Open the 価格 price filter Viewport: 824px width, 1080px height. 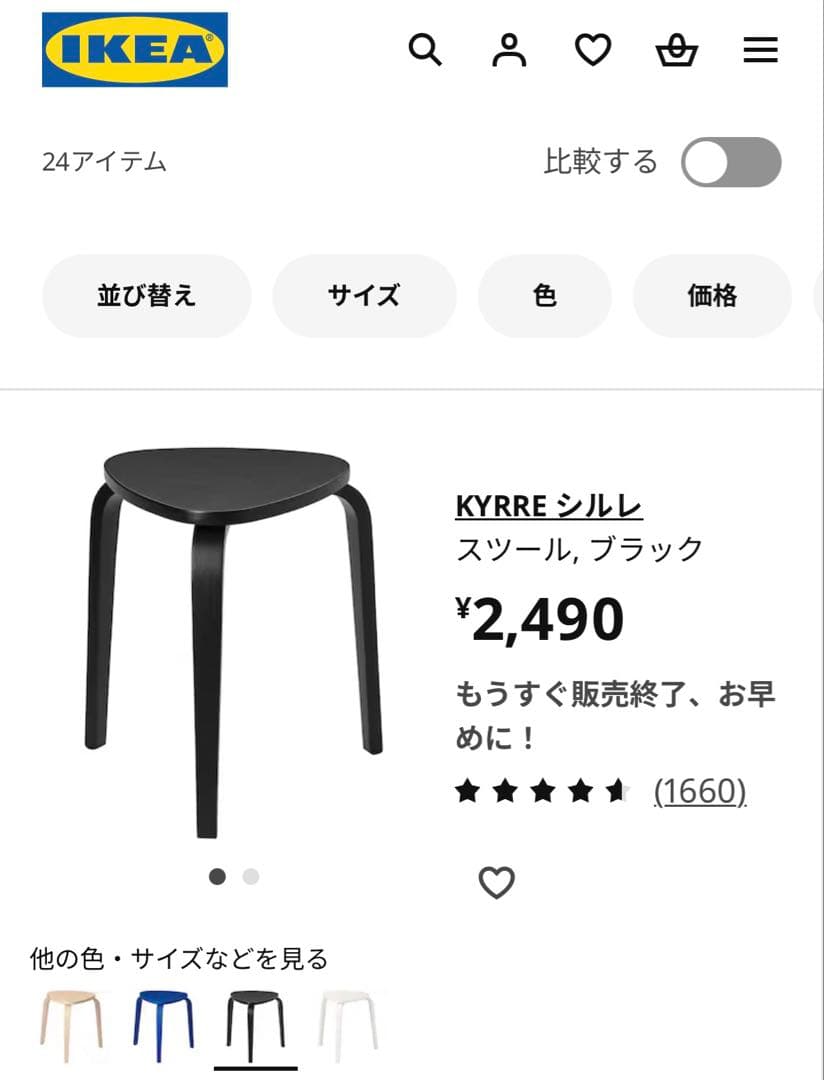point(712,296)
